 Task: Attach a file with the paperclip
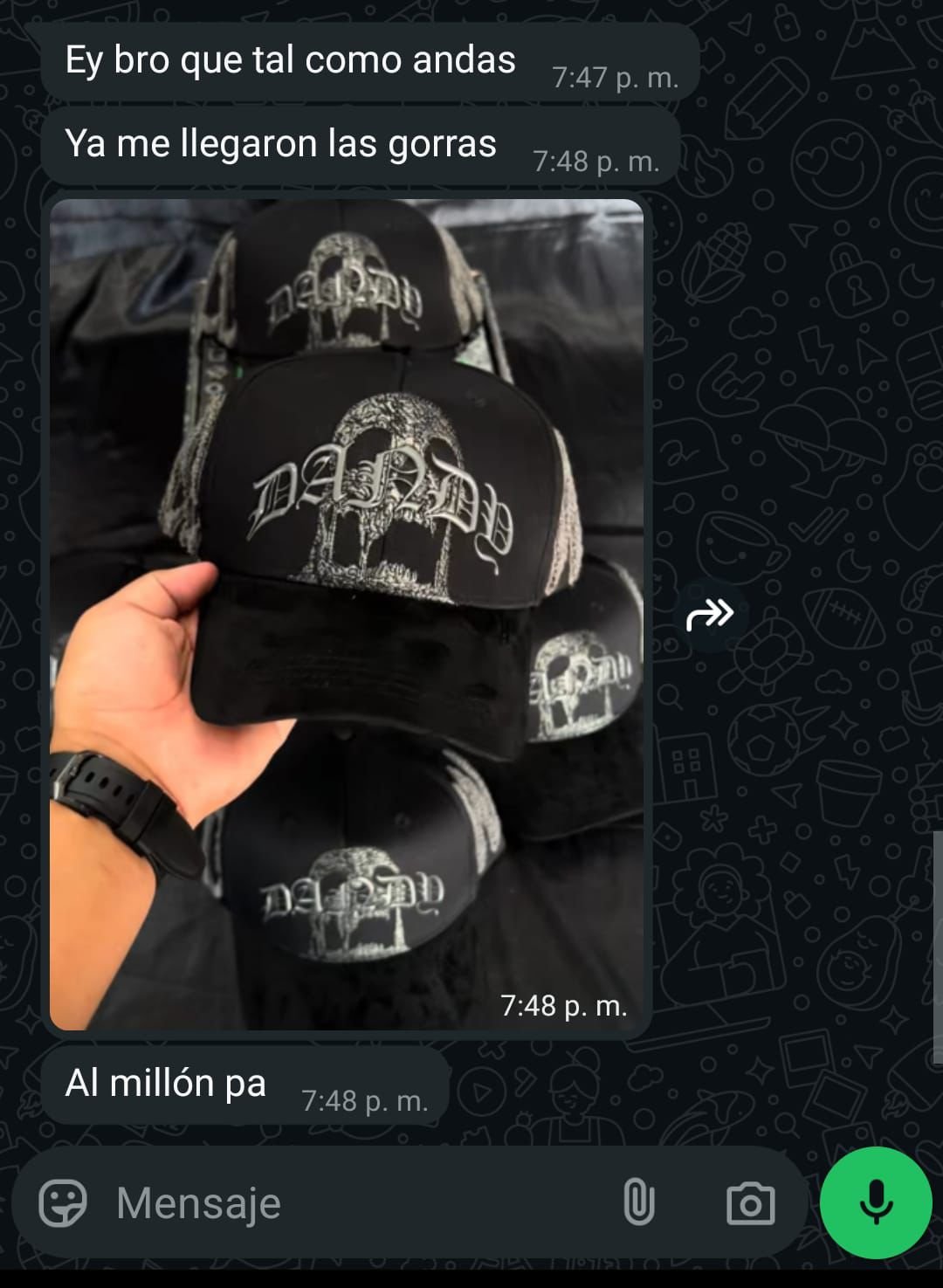point(638,1203)
